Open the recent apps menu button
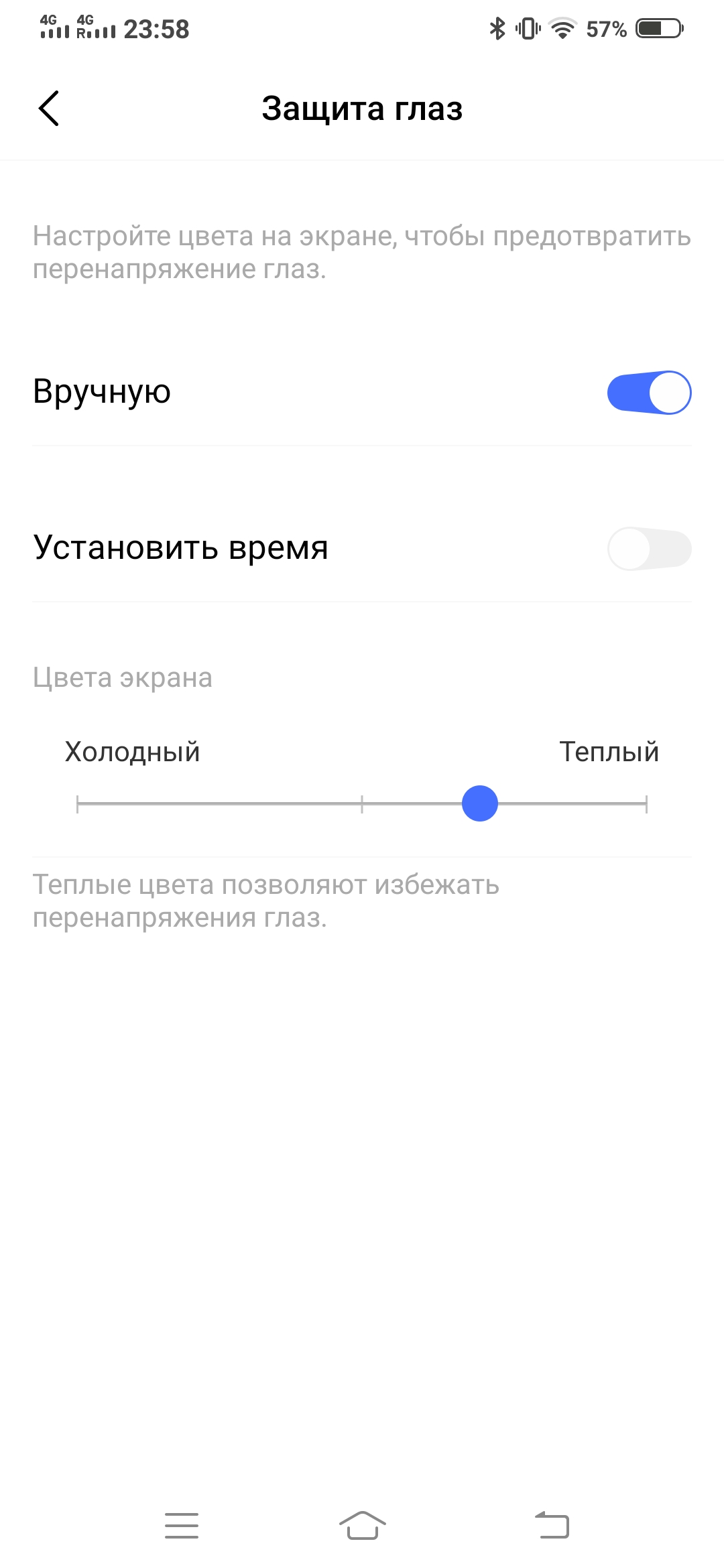This screenshot has width=724, height=1568. [182, 1525]
